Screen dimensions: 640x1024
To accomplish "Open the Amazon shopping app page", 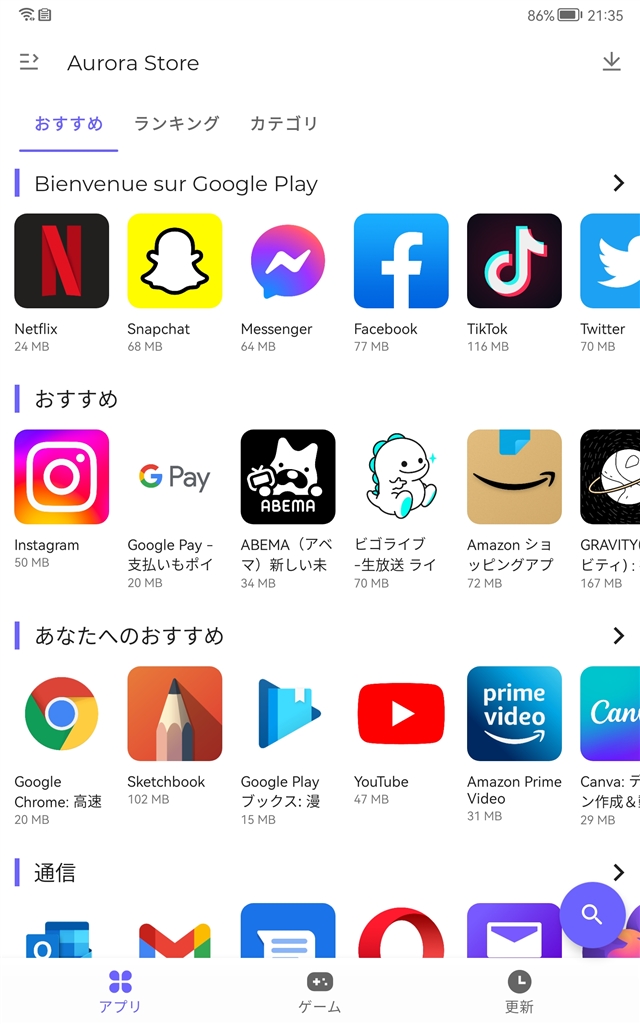I will (x=514, y=477).
